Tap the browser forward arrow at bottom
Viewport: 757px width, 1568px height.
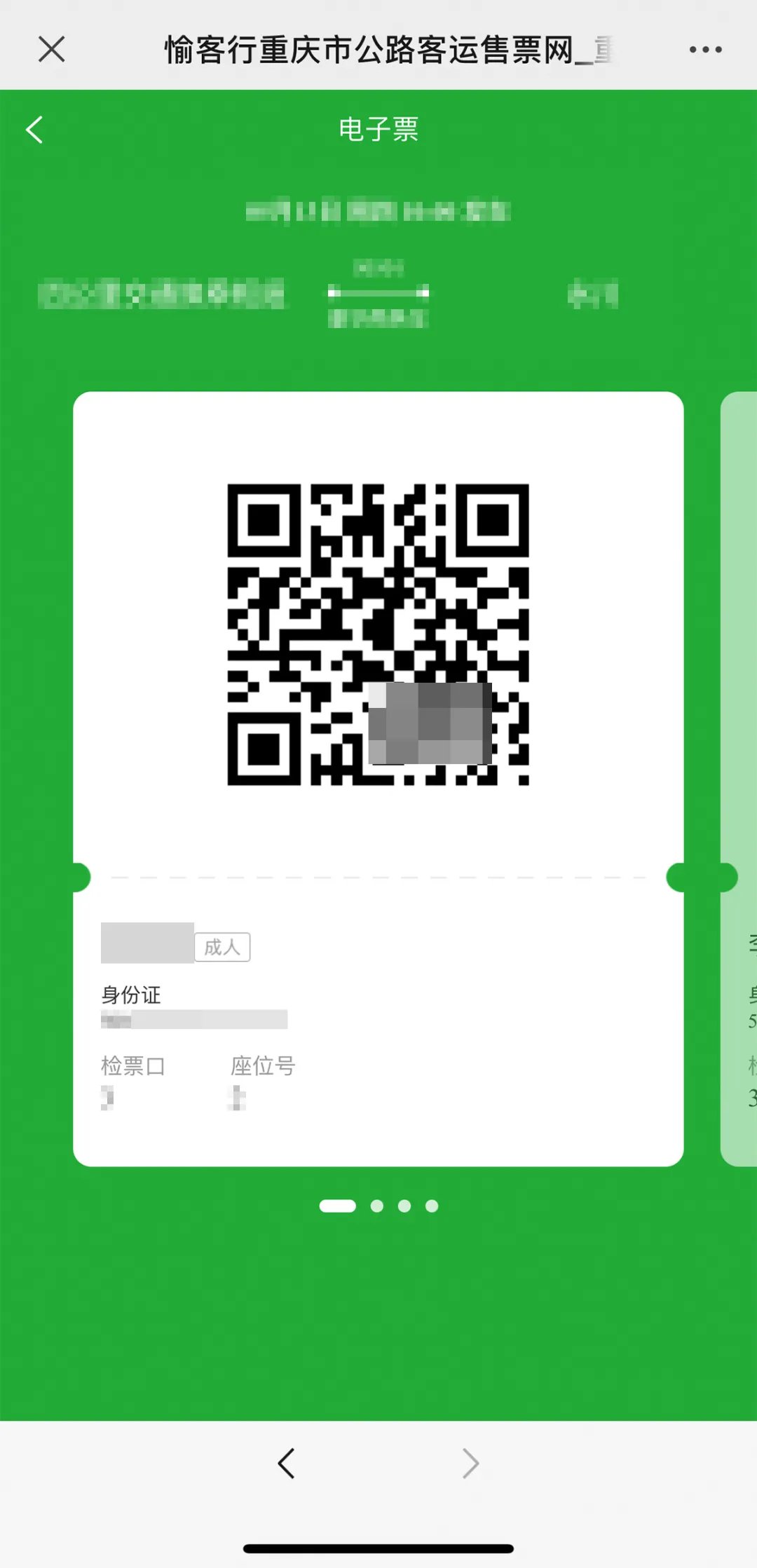coord(470,1464)
